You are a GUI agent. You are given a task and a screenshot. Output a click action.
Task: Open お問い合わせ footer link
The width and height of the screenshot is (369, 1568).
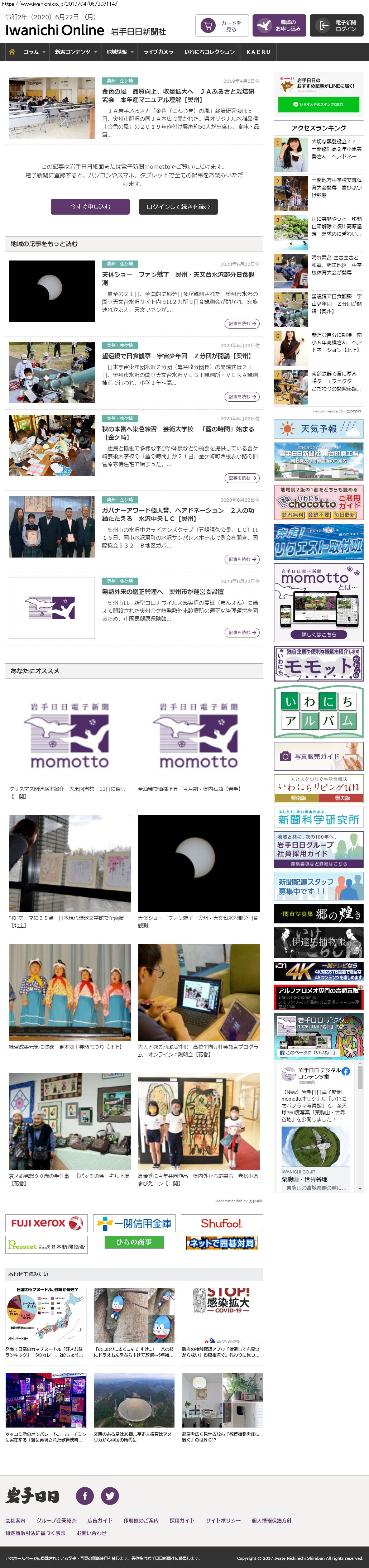[91, 1533]
